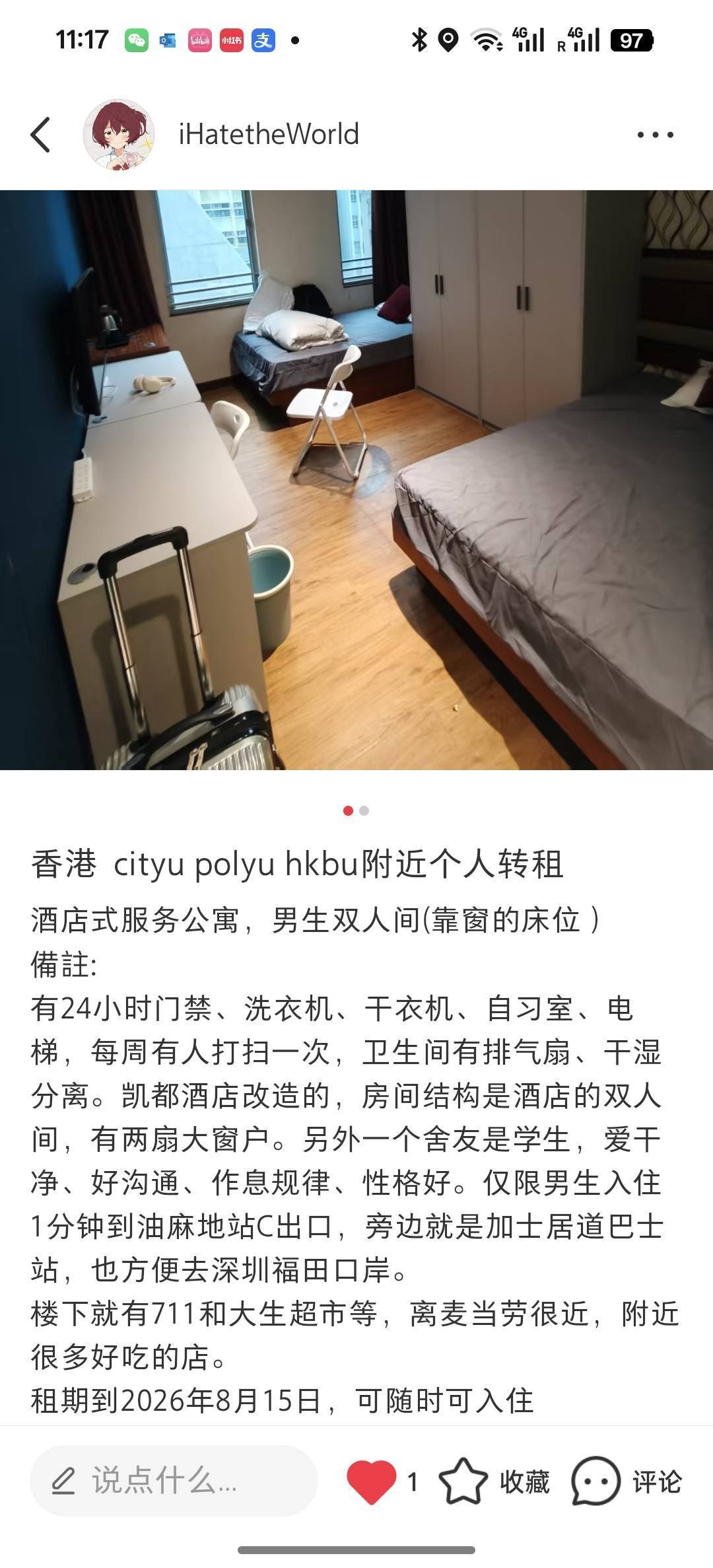Open the room photo full screen
Screen dimensions: 713x1568
click(356, 480)
